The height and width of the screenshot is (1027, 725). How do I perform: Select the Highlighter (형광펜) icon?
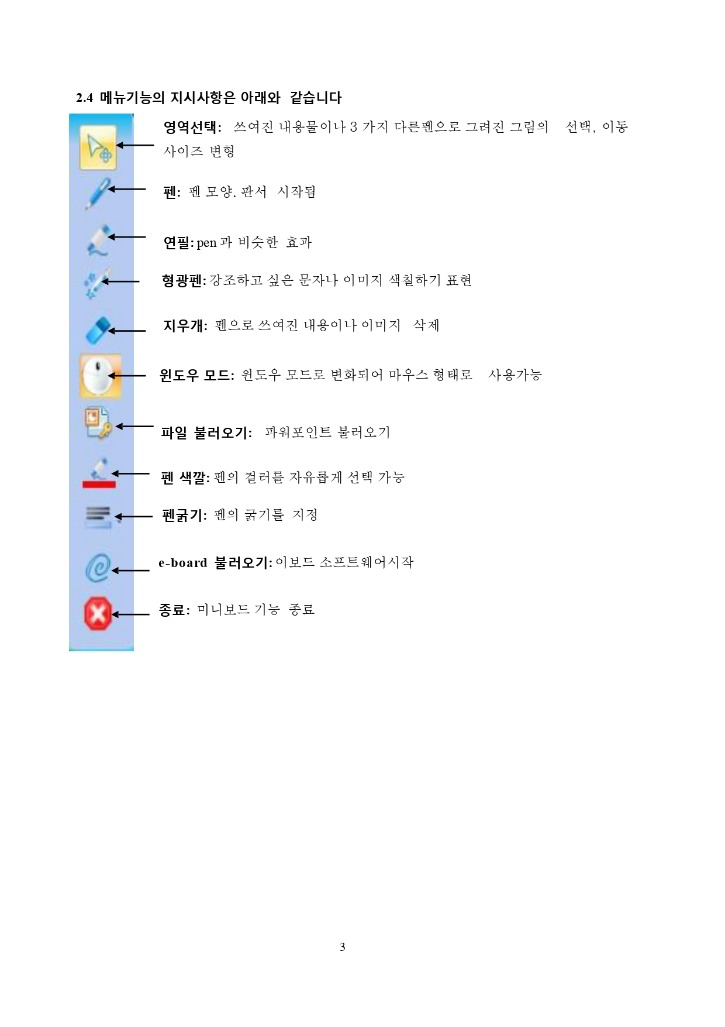[x=97, y=281]
